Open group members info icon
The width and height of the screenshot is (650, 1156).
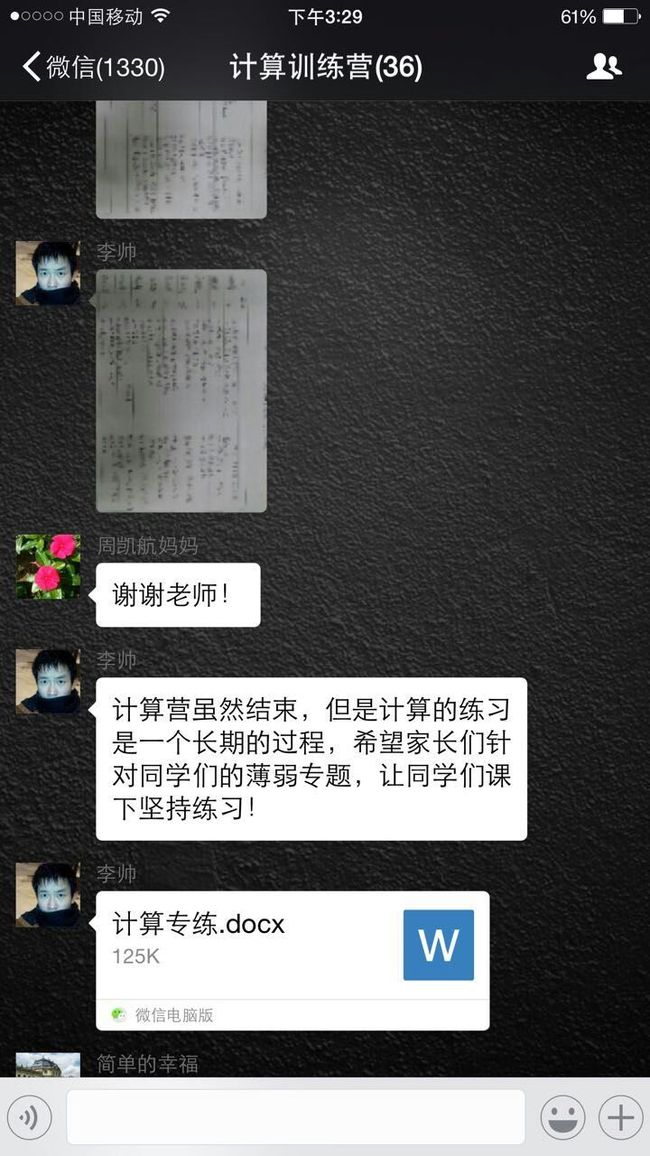click(x=604, y=67)
